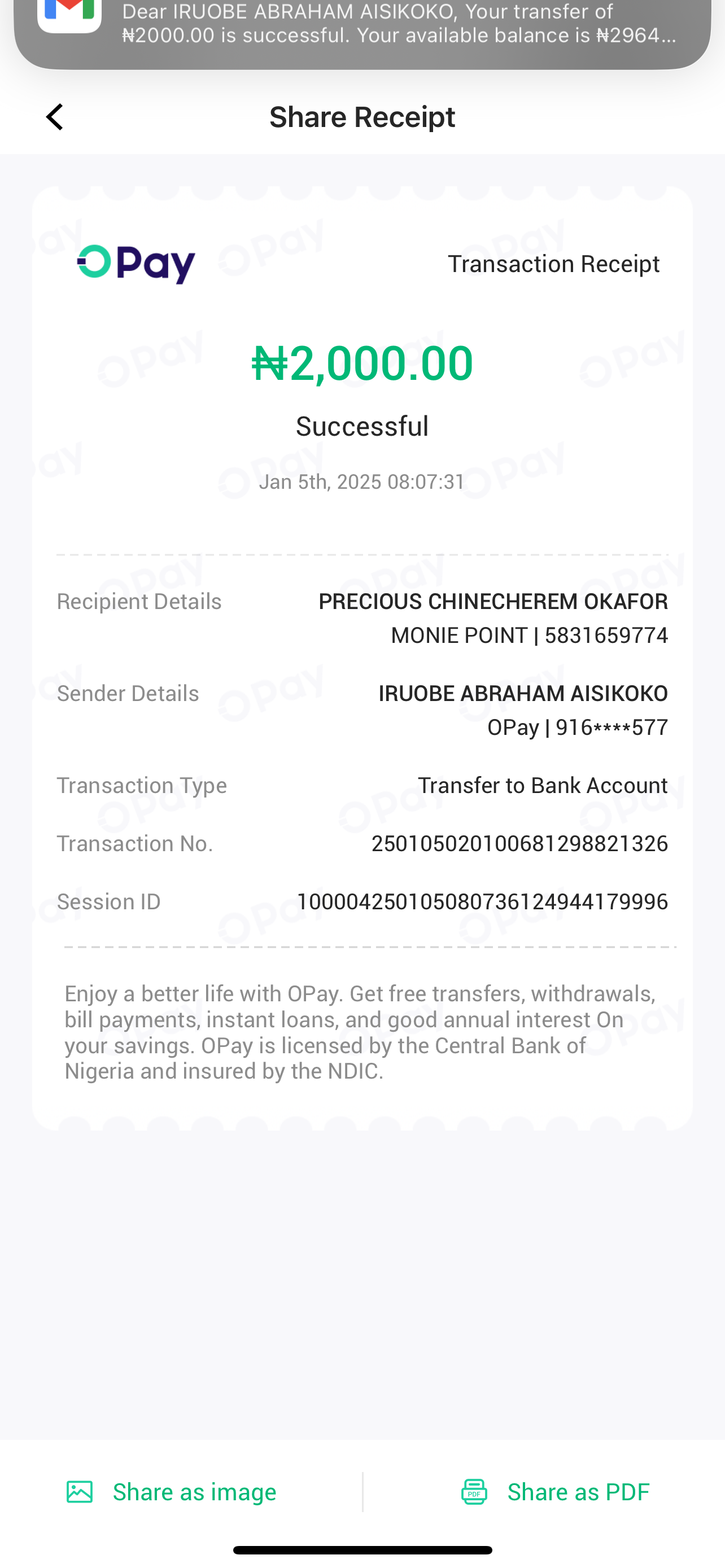Share the receipt as PDF
The height and width of the screenshot is (1568, 725).
tap(555, 1492)
